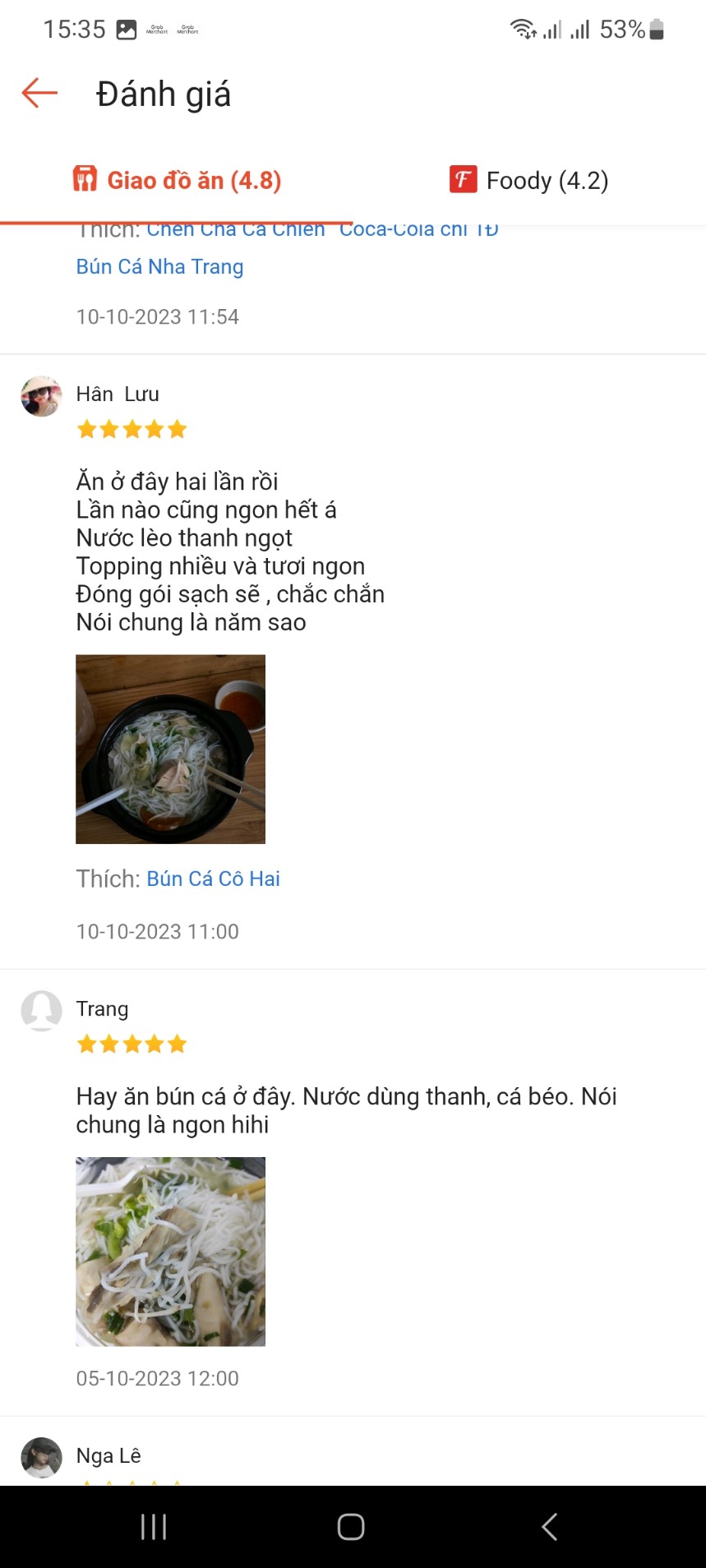Open Nga Lê's profile avatar
The image size is (706, 1568).
pos(41,1457)
